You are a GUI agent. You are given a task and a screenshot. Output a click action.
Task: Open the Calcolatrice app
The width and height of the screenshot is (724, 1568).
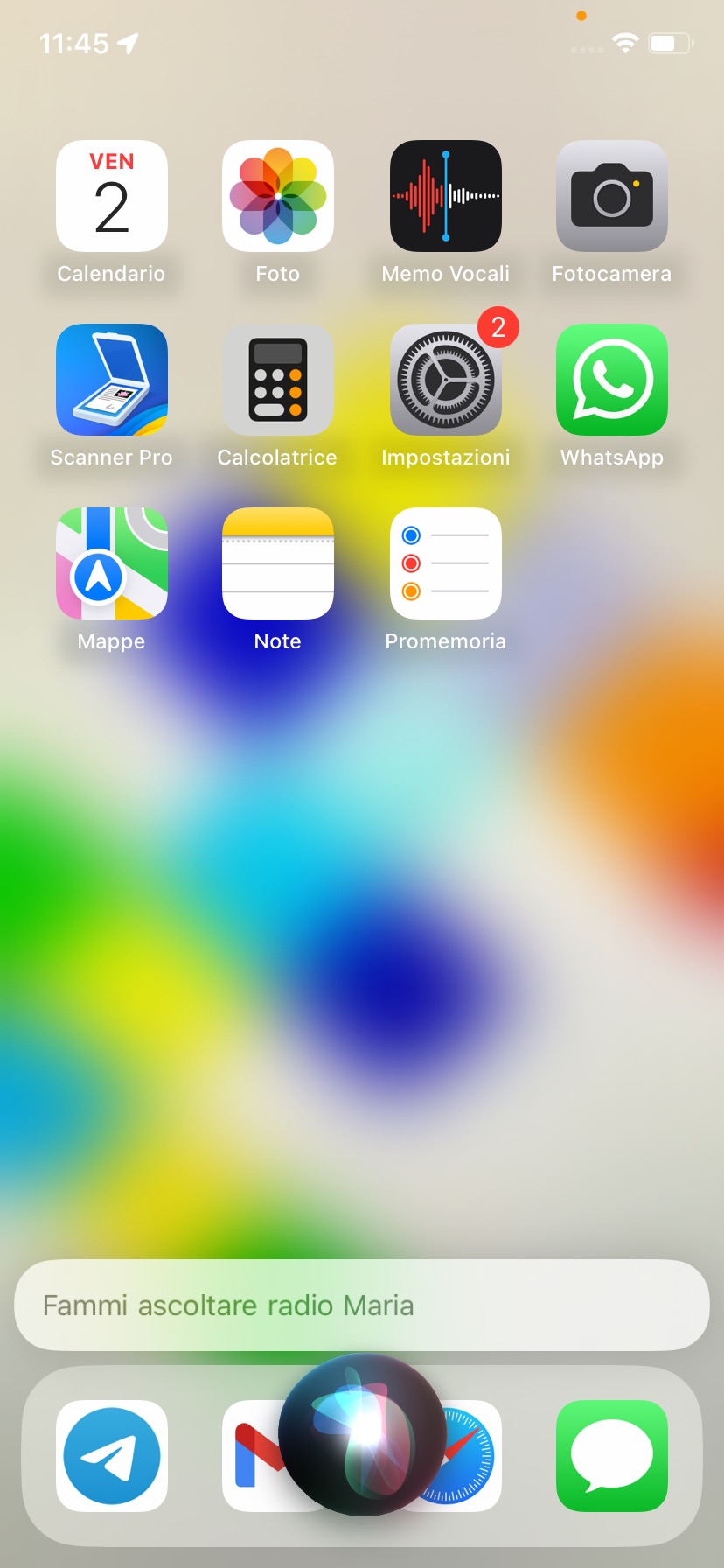click(x=278, y=380)
